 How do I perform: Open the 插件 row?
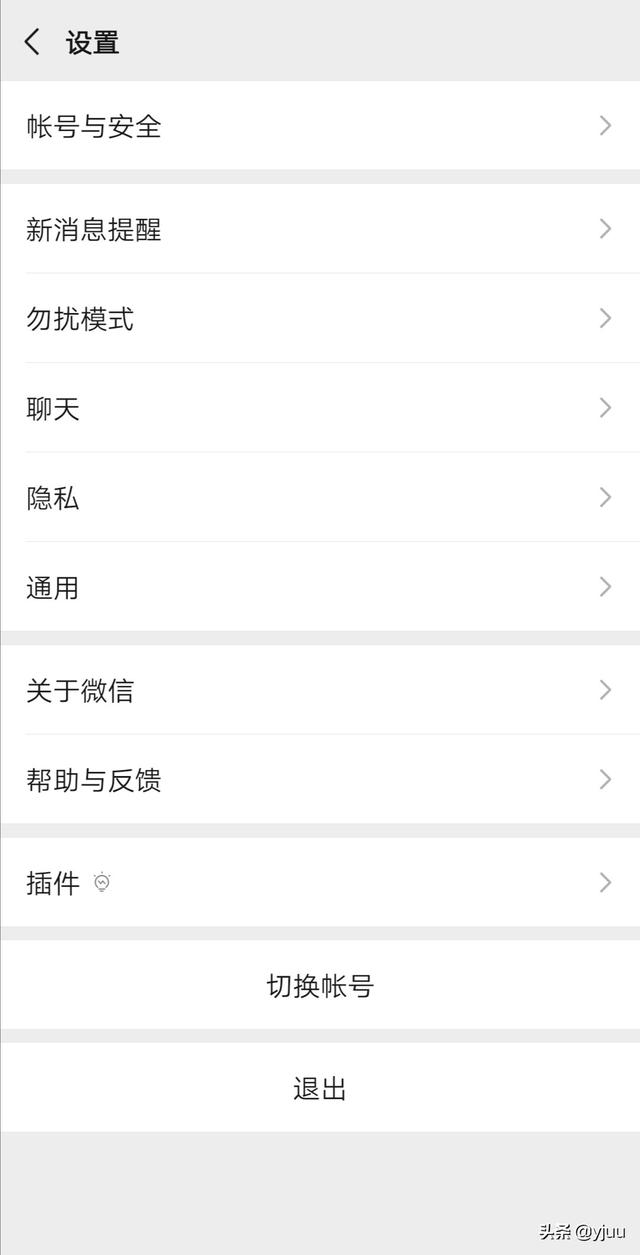(320, 882)
